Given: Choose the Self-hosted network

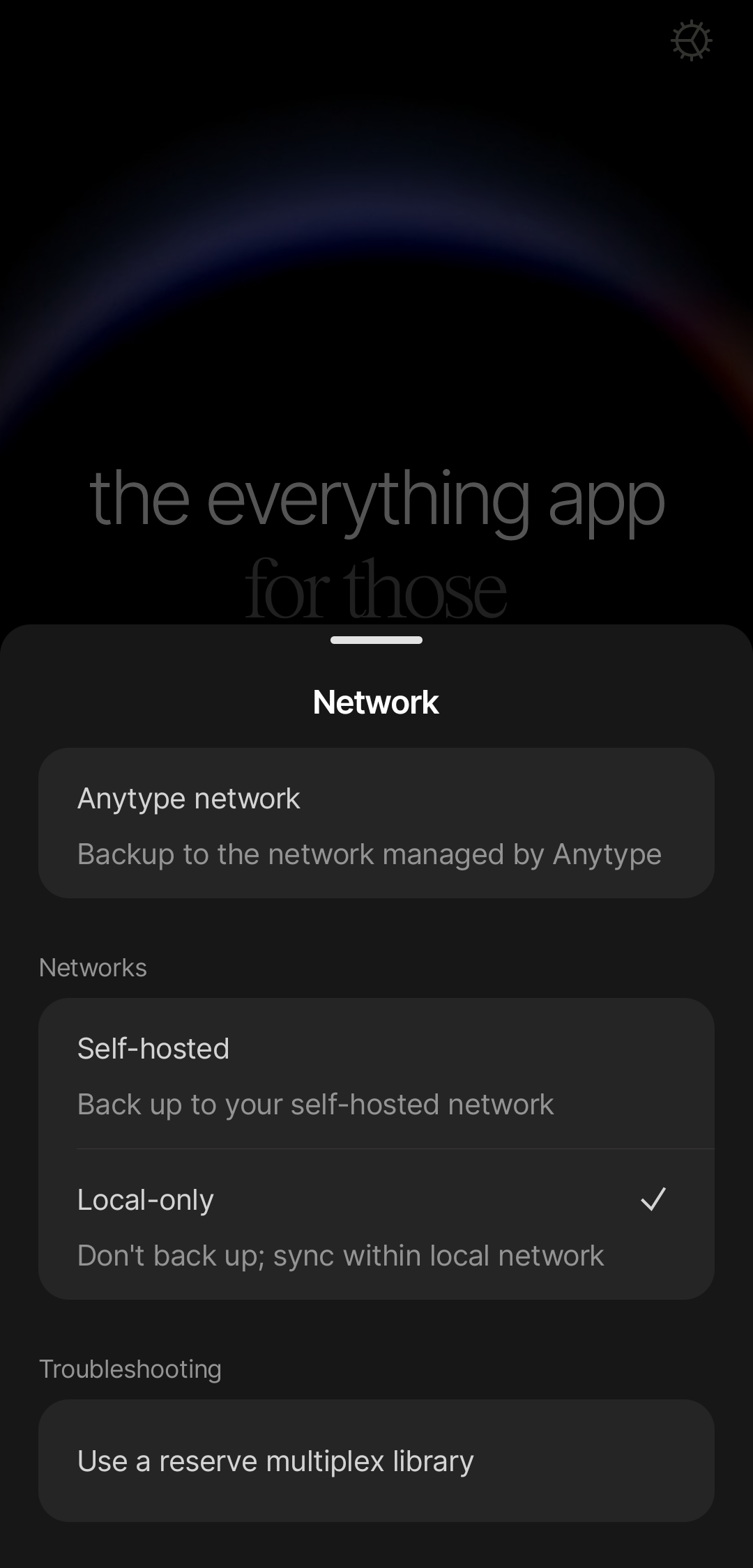Looking at the screenshot, I should pos(376,1073).
